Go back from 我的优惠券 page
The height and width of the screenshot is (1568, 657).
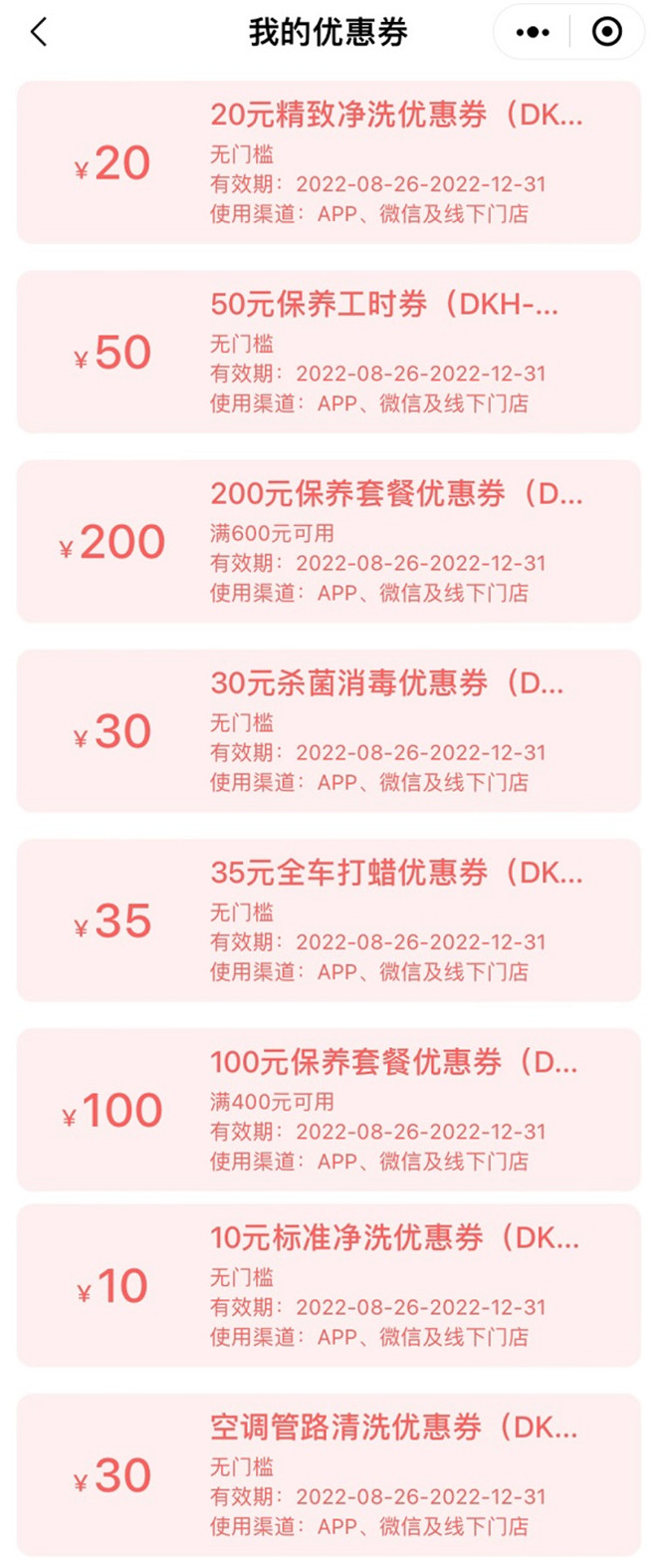pyautogui.click(x=39, y=32)
